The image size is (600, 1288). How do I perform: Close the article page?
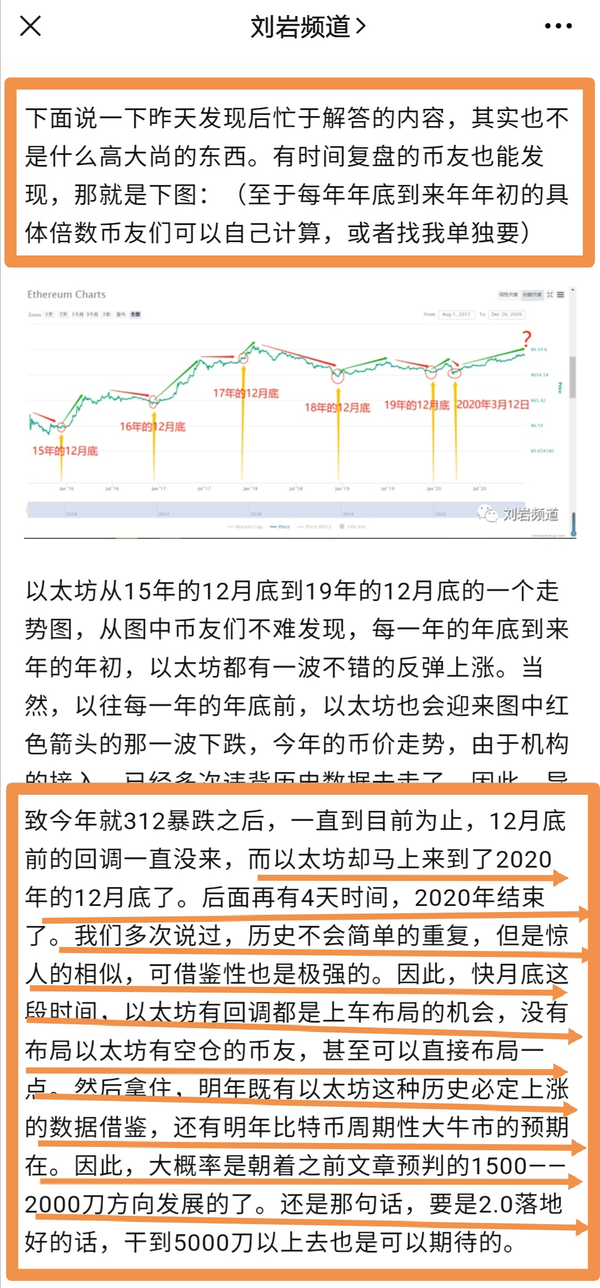31,27
